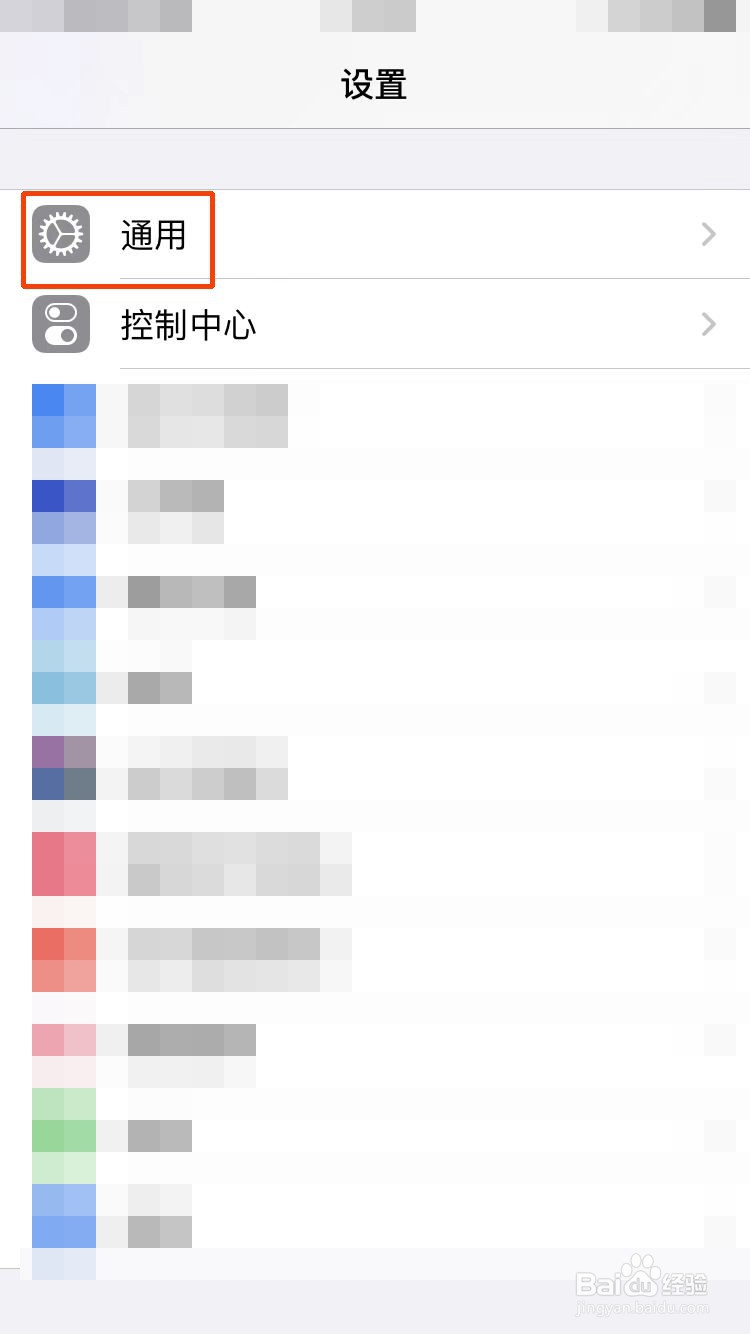Select the blue gradient app icon at list top
Screen dimensions: 750x1334
pyautogui.click(x=63, y=414)
